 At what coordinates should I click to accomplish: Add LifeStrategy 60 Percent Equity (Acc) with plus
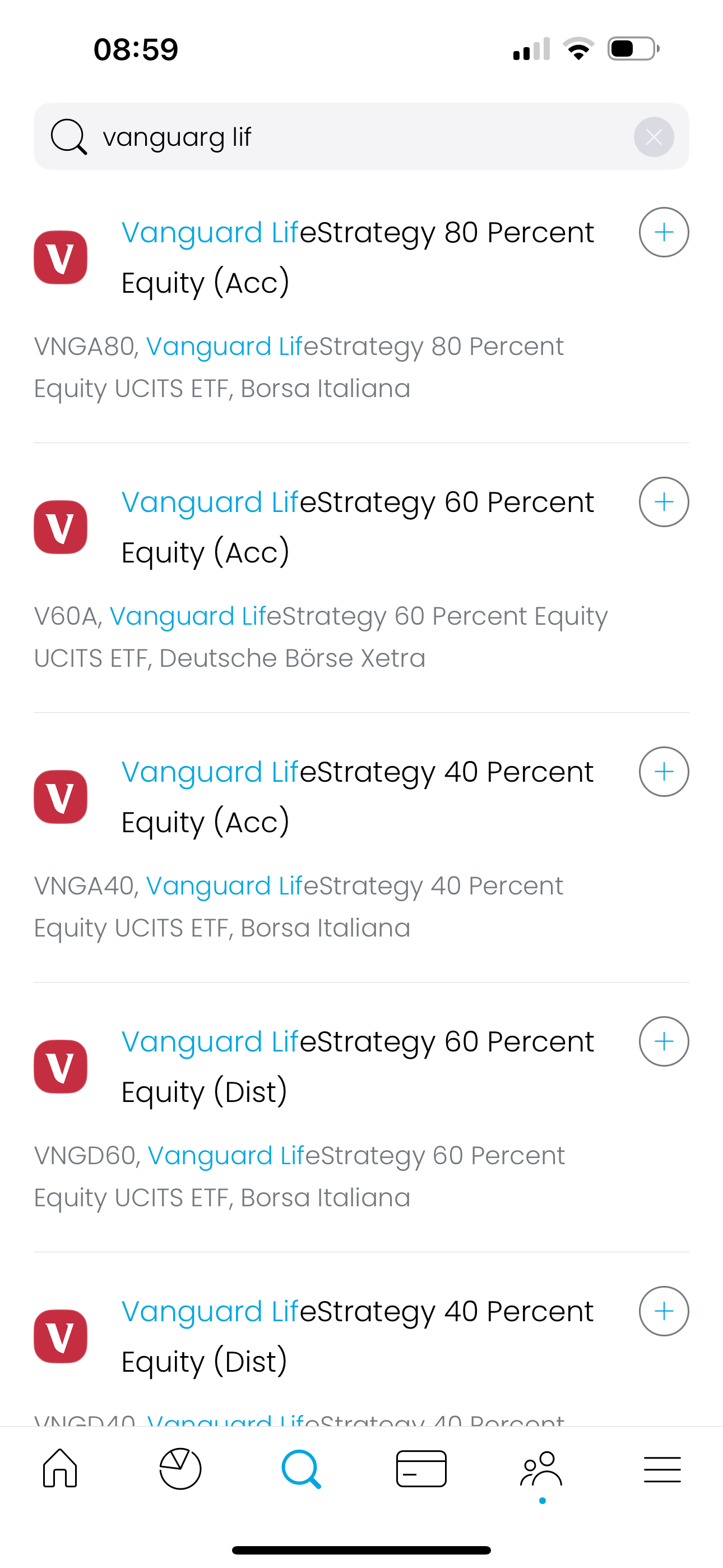coord(664,502)
